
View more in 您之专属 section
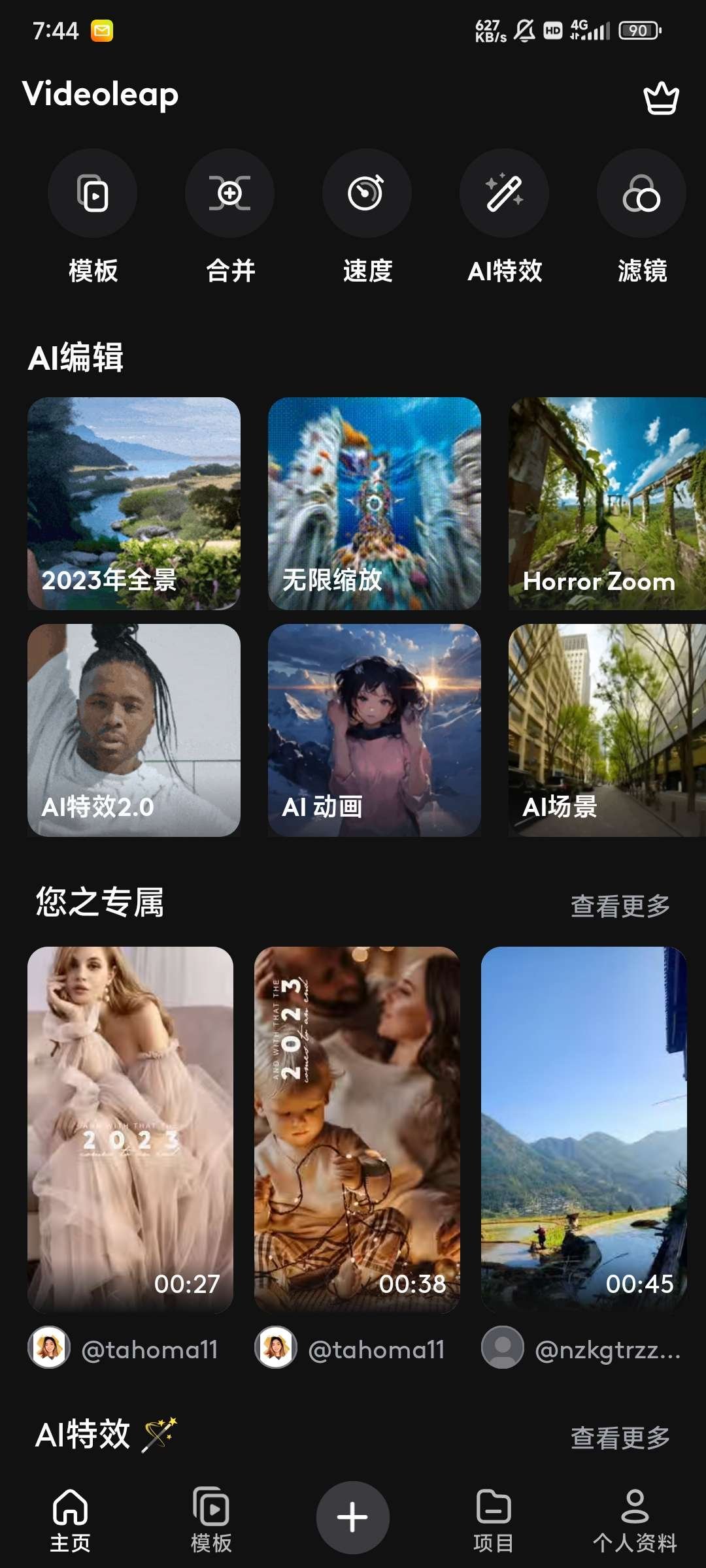pos(620,906)
